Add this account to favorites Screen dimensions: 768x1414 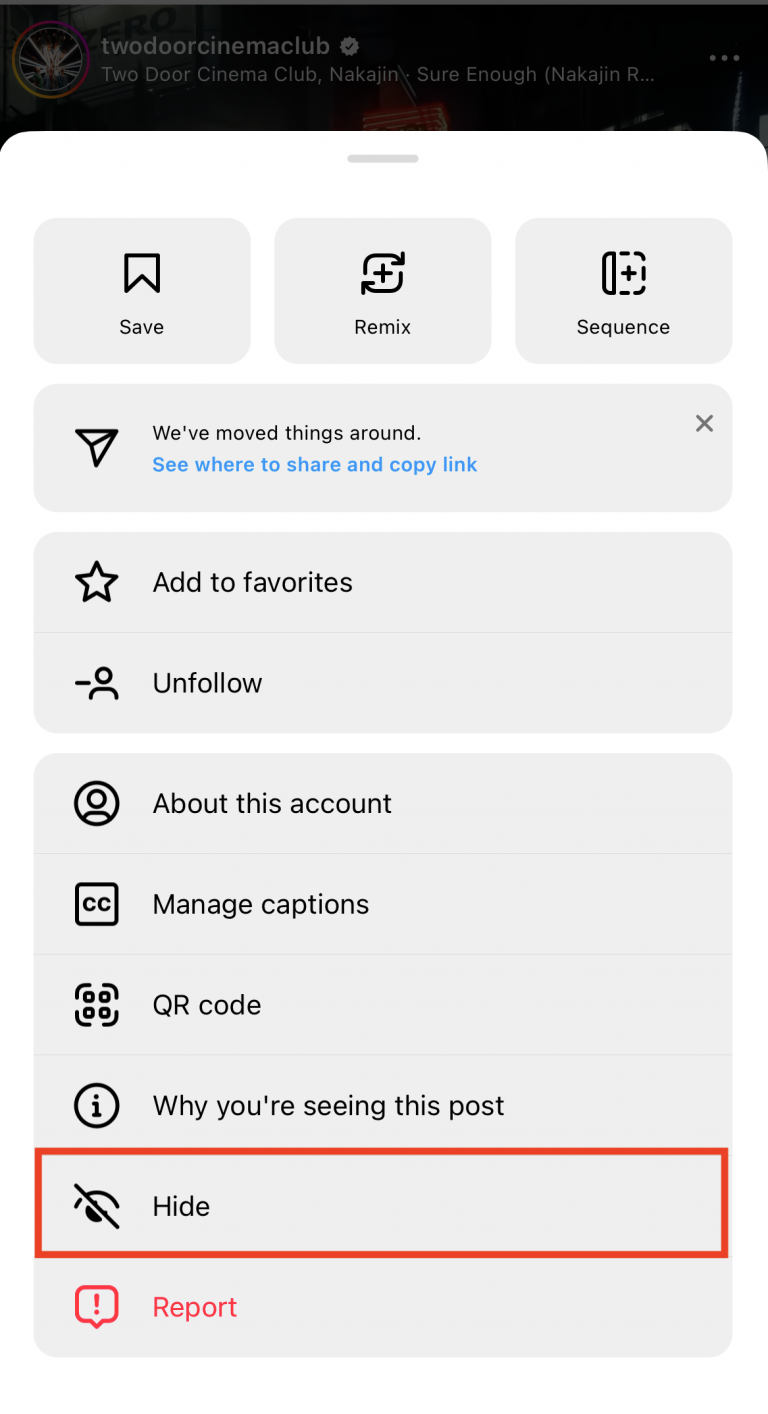tap(383, 582)
